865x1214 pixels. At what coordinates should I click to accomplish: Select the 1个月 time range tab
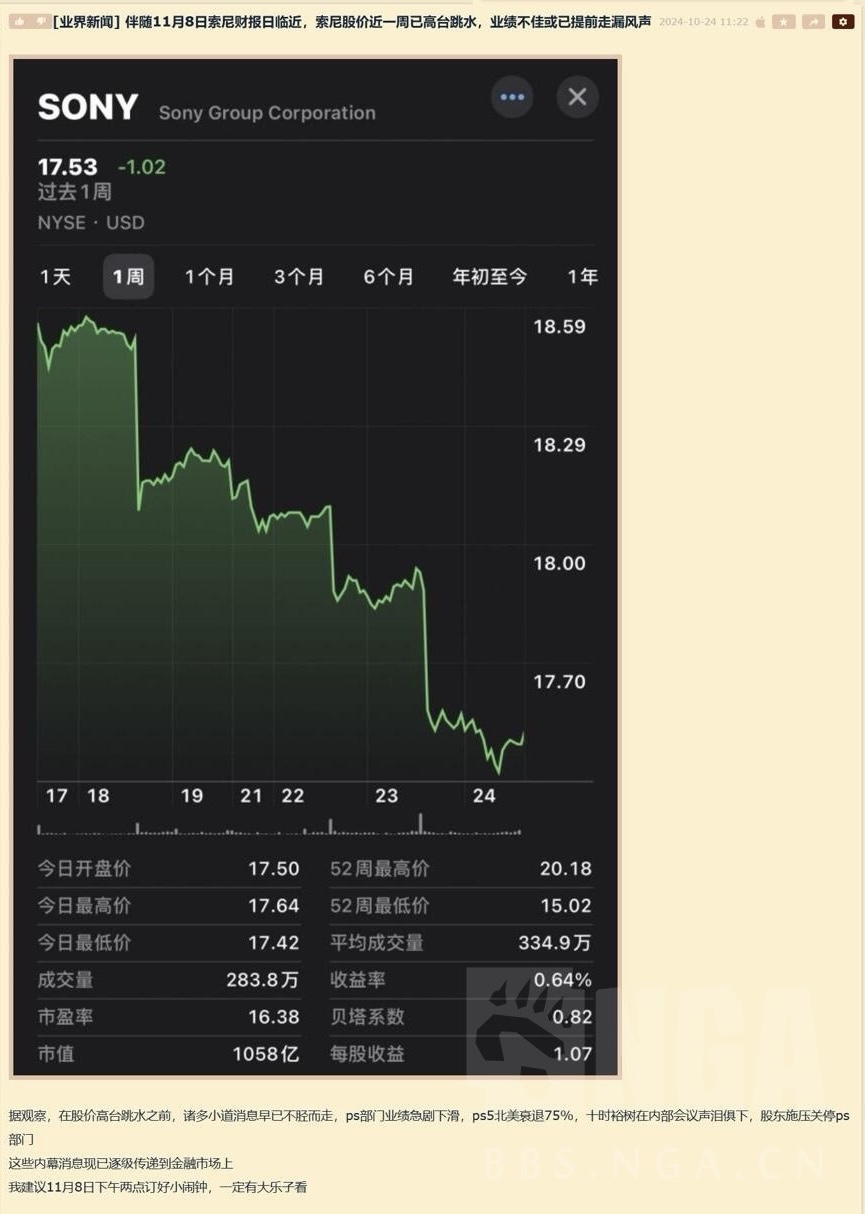210,277
